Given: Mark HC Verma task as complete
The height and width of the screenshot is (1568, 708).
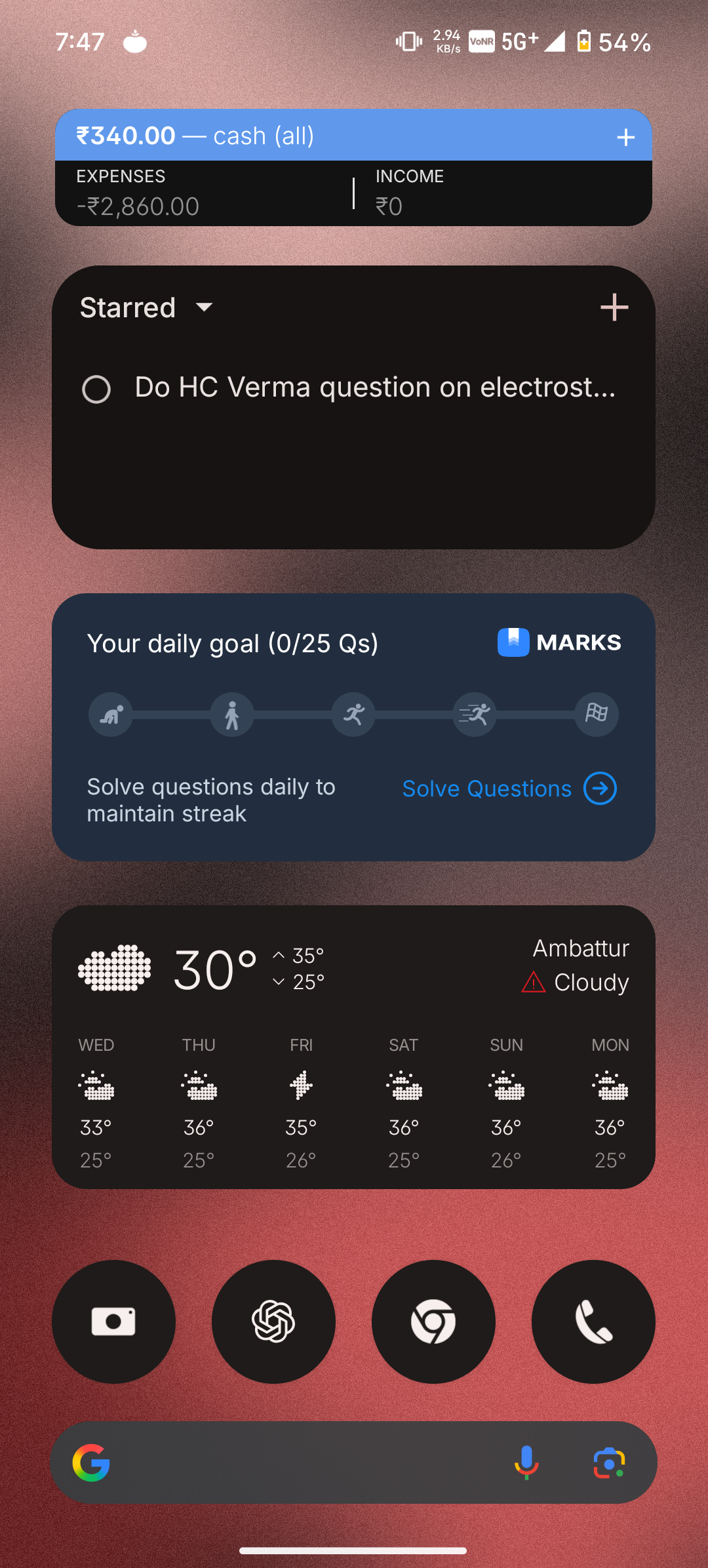Looking at the screenshot, I should point(96,389).
